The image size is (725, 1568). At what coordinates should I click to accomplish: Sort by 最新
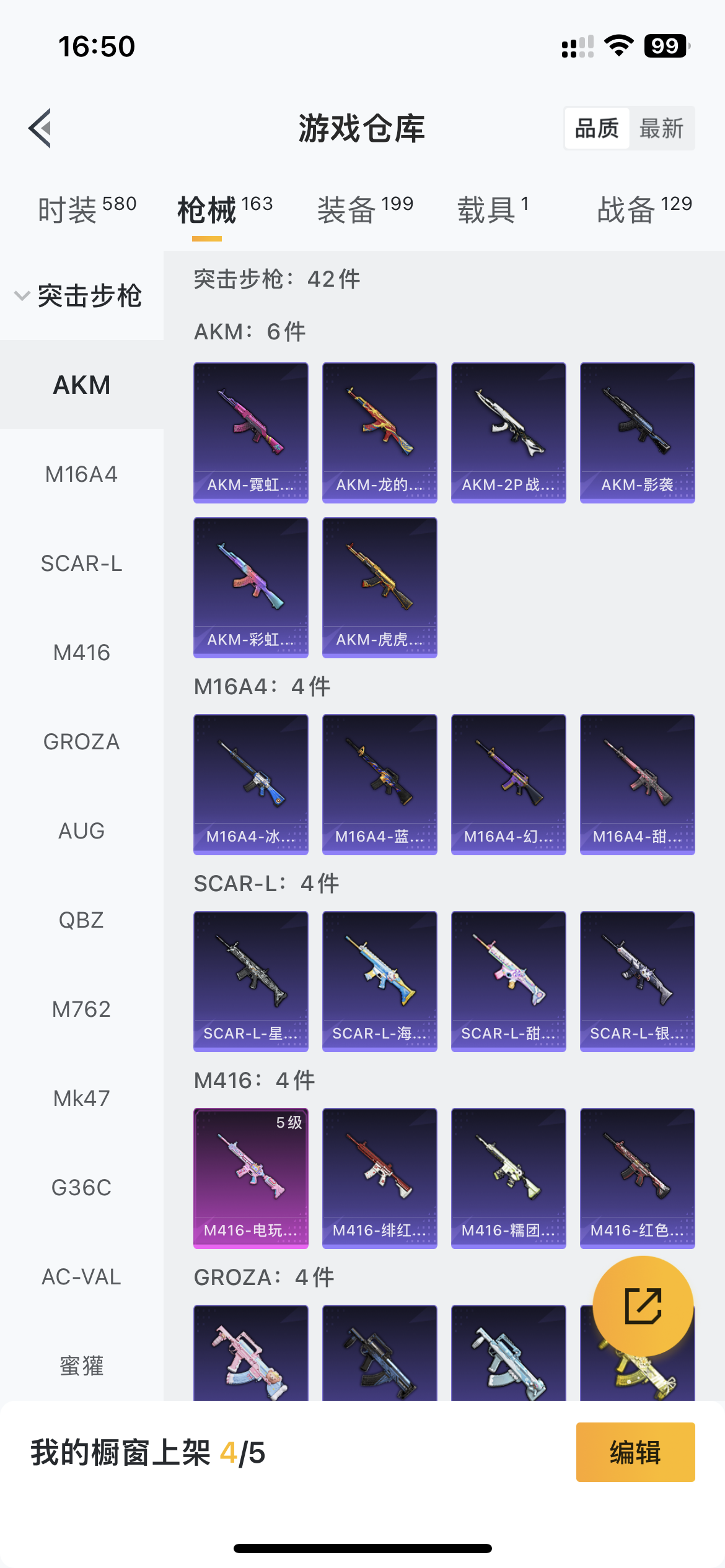(x=661, y=128)
